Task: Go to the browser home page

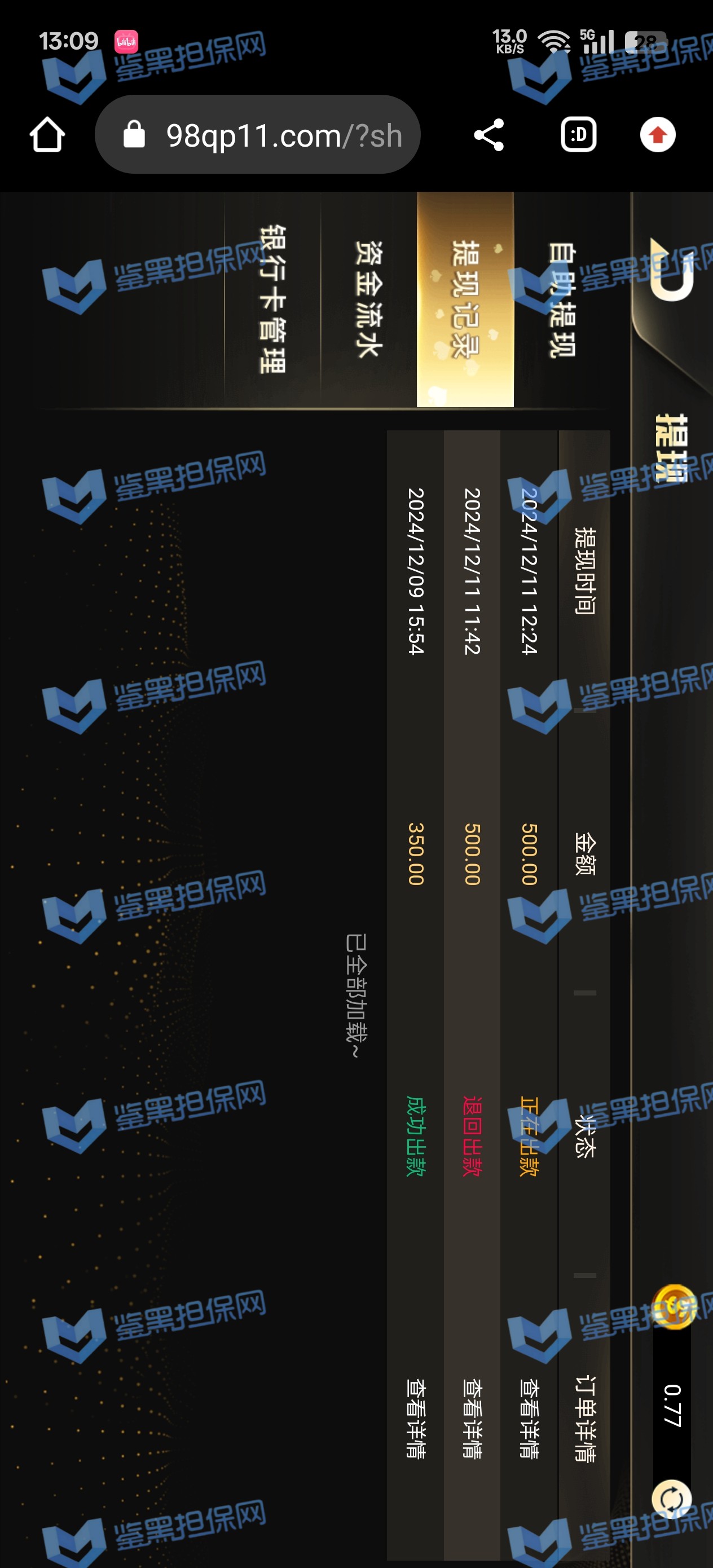Action: click(x=47, y=135)
